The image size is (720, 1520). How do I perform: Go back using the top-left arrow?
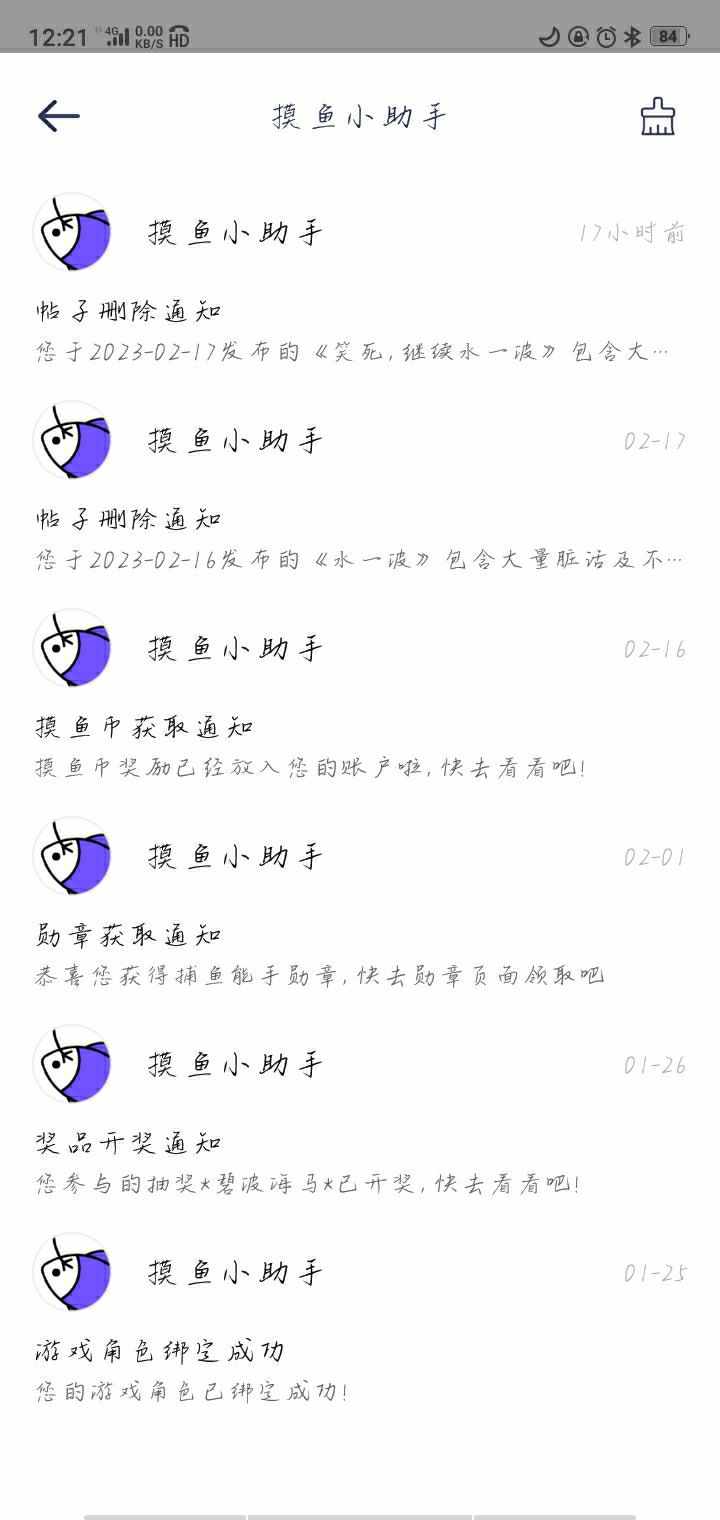tap(58, 116)
